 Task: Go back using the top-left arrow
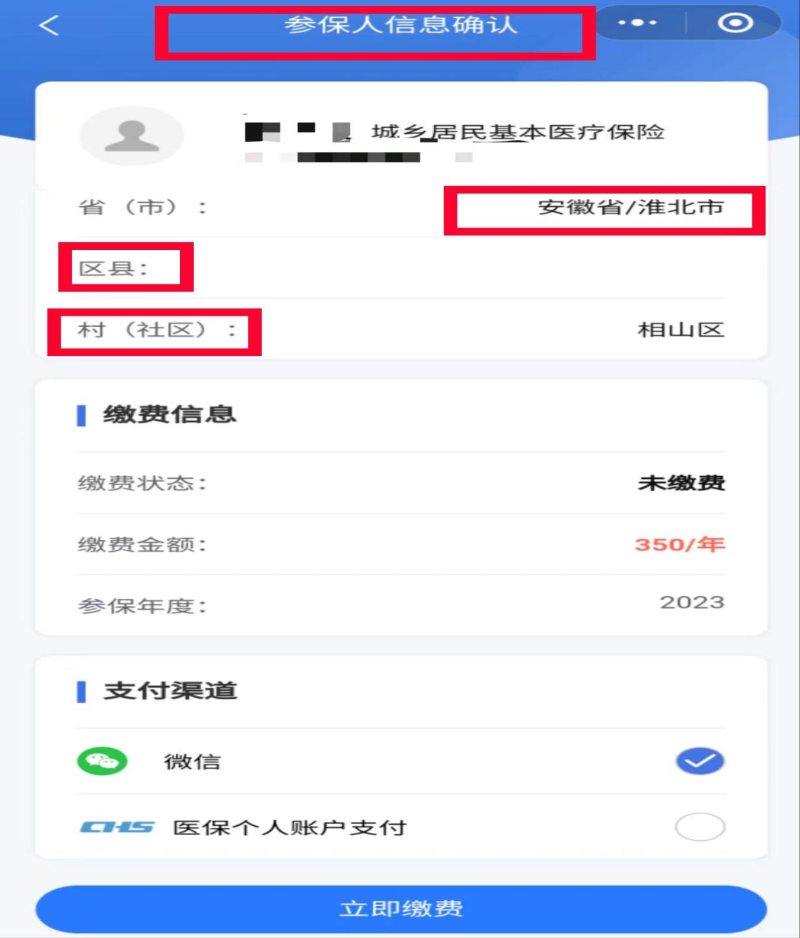[x=48, y=26]
